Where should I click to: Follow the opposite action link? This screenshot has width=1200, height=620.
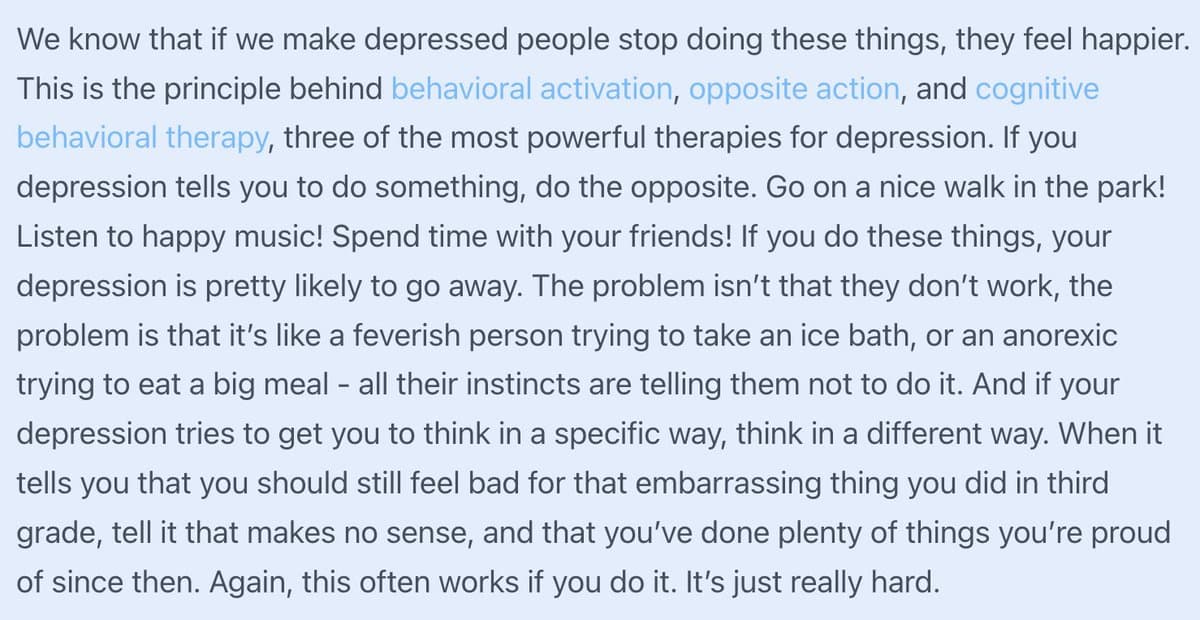pos(794,89)
